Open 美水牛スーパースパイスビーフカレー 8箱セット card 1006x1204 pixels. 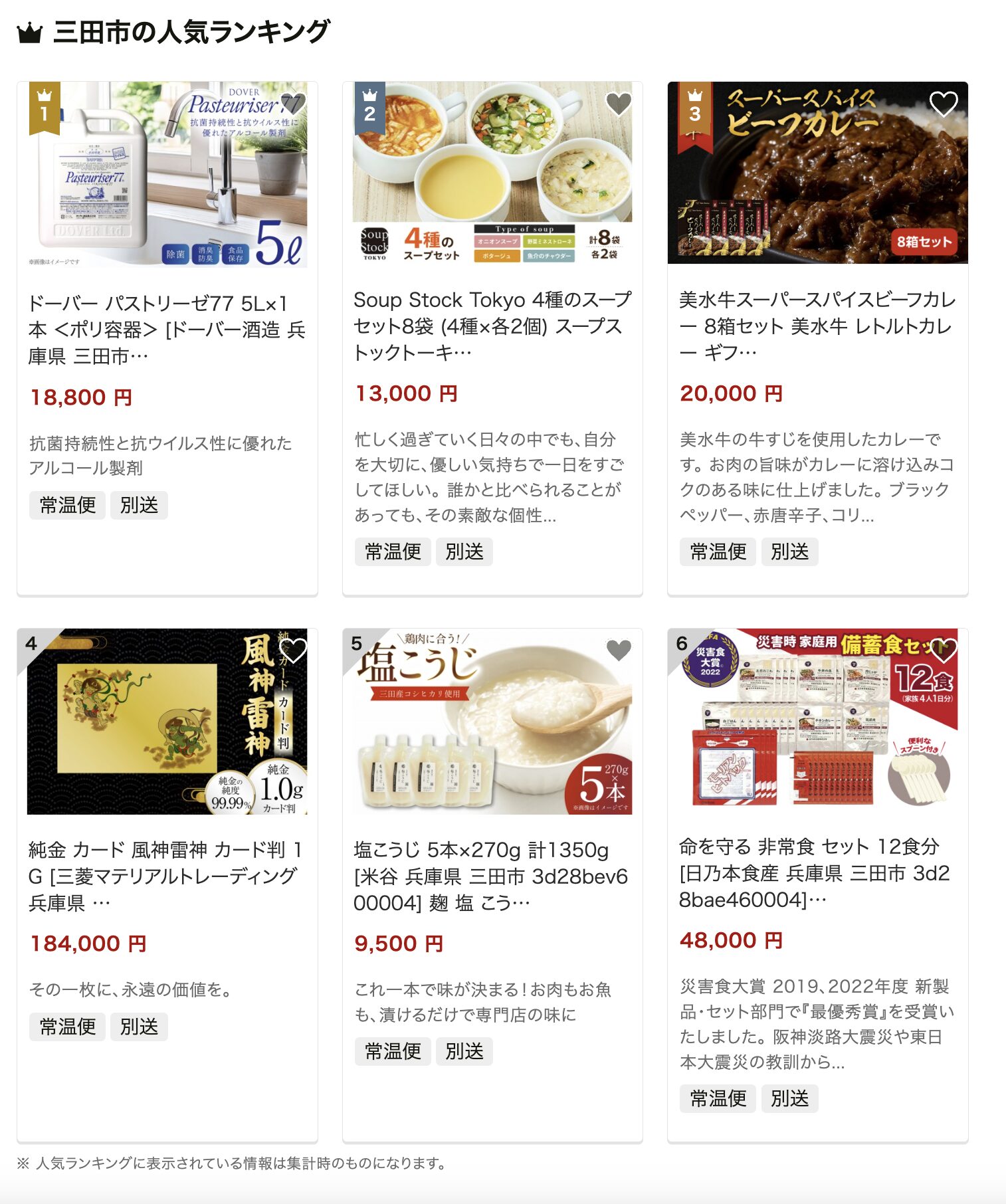click(x=817, y=326)
